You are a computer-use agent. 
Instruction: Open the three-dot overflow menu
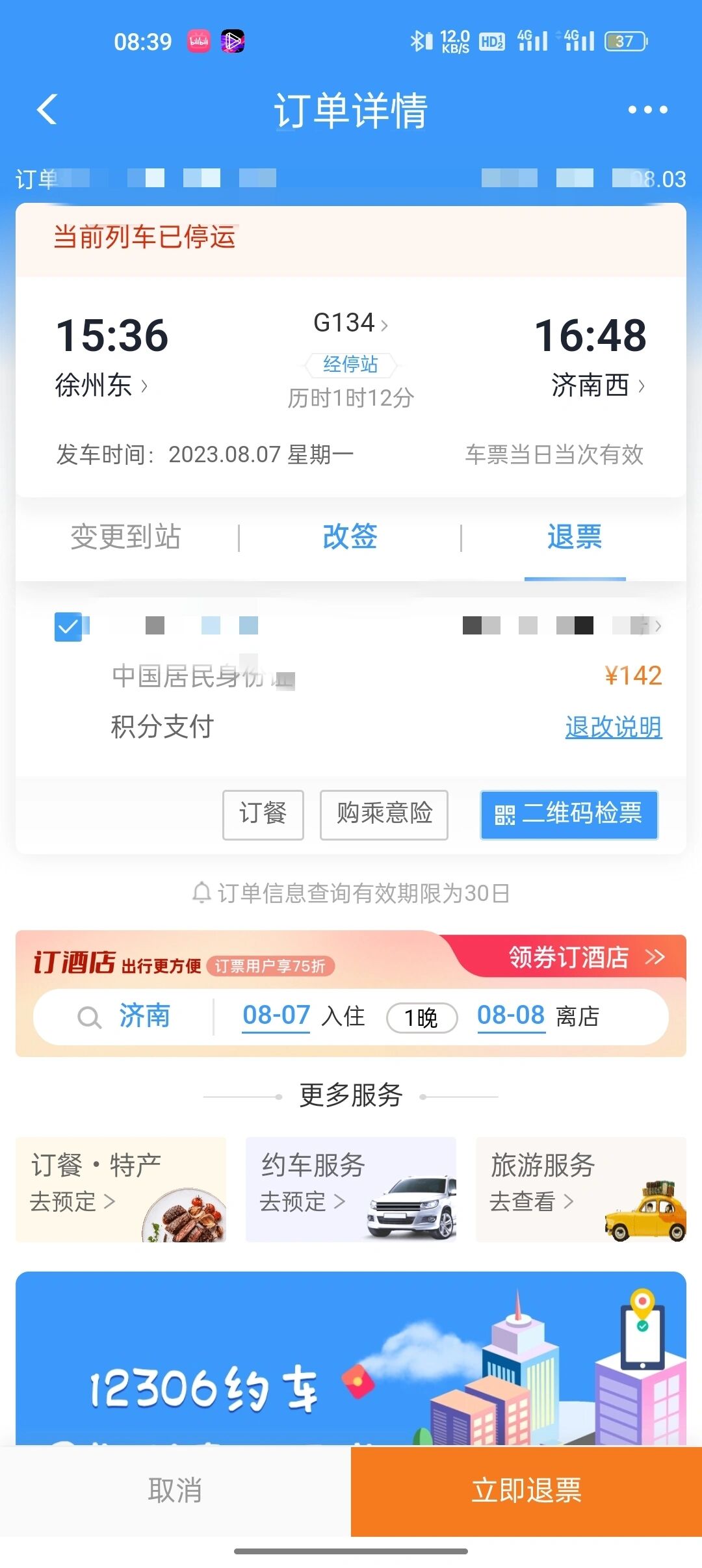click(647, 110)
